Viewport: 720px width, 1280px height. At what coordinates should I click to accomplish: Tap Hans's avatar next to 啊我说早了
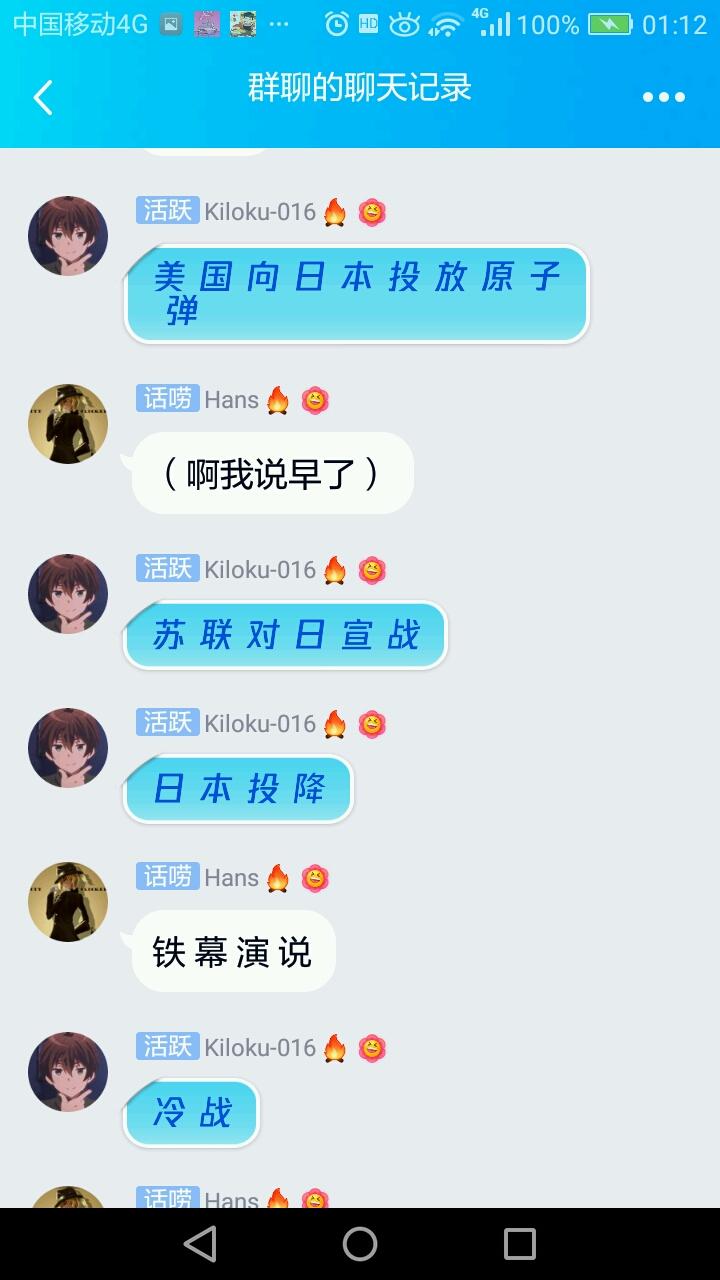click(x=68, y=424)
